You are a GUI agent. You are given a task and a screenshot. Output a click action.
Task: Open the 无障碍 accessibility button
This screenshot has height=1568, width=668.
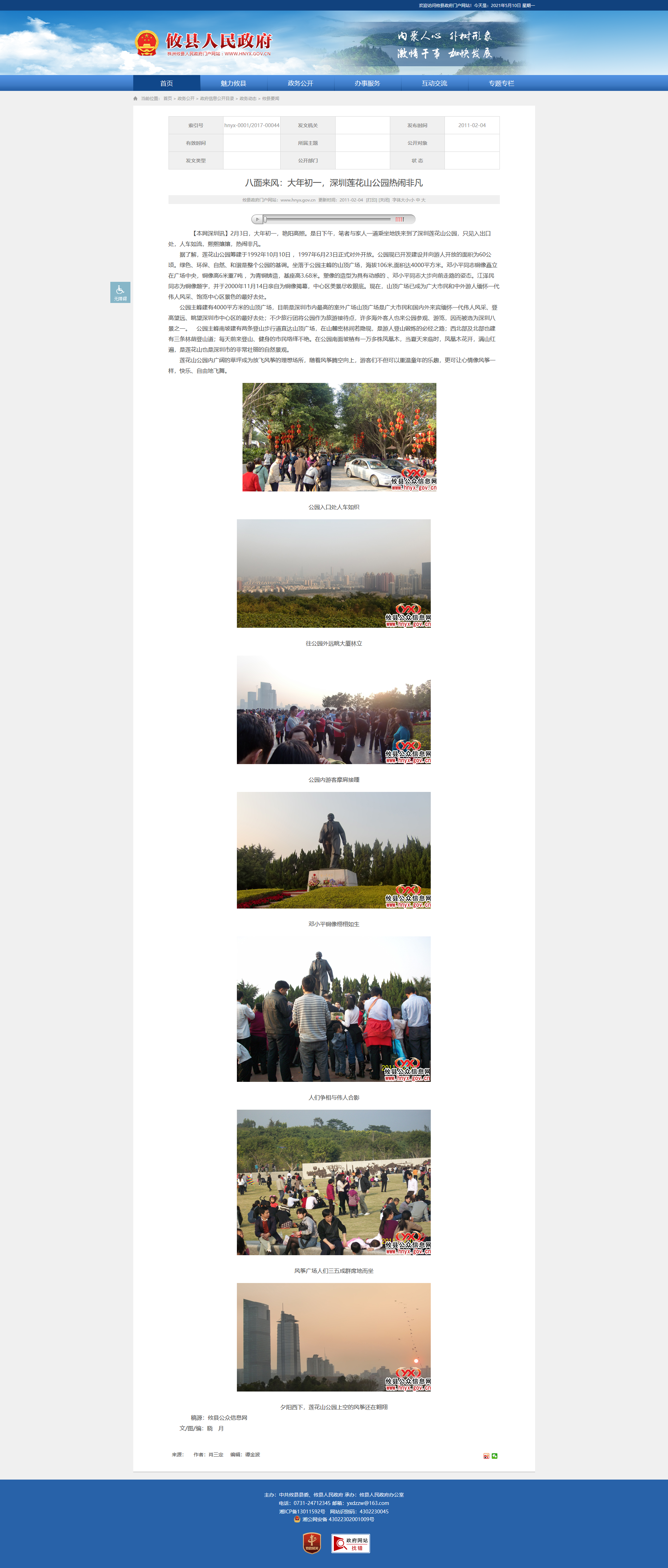[120, 292]
